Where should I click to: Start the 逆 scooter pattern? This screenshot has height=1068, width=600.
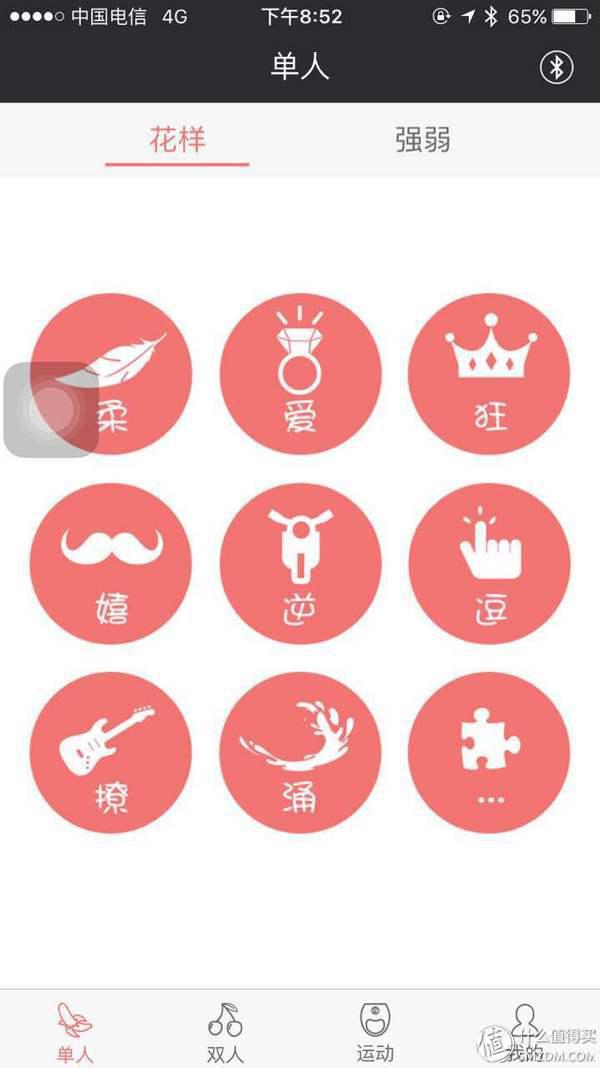tap(300, 565)
